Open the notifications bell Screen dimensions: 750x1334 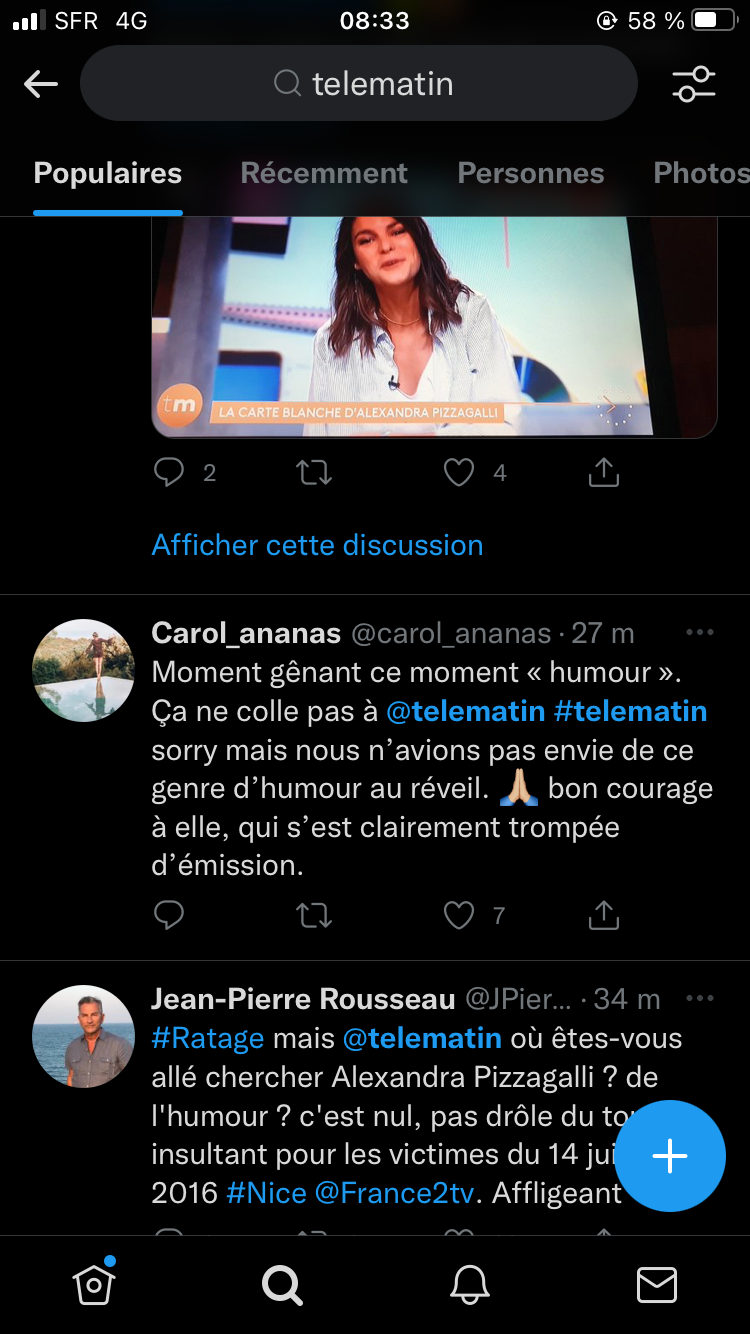(469, 1284)
